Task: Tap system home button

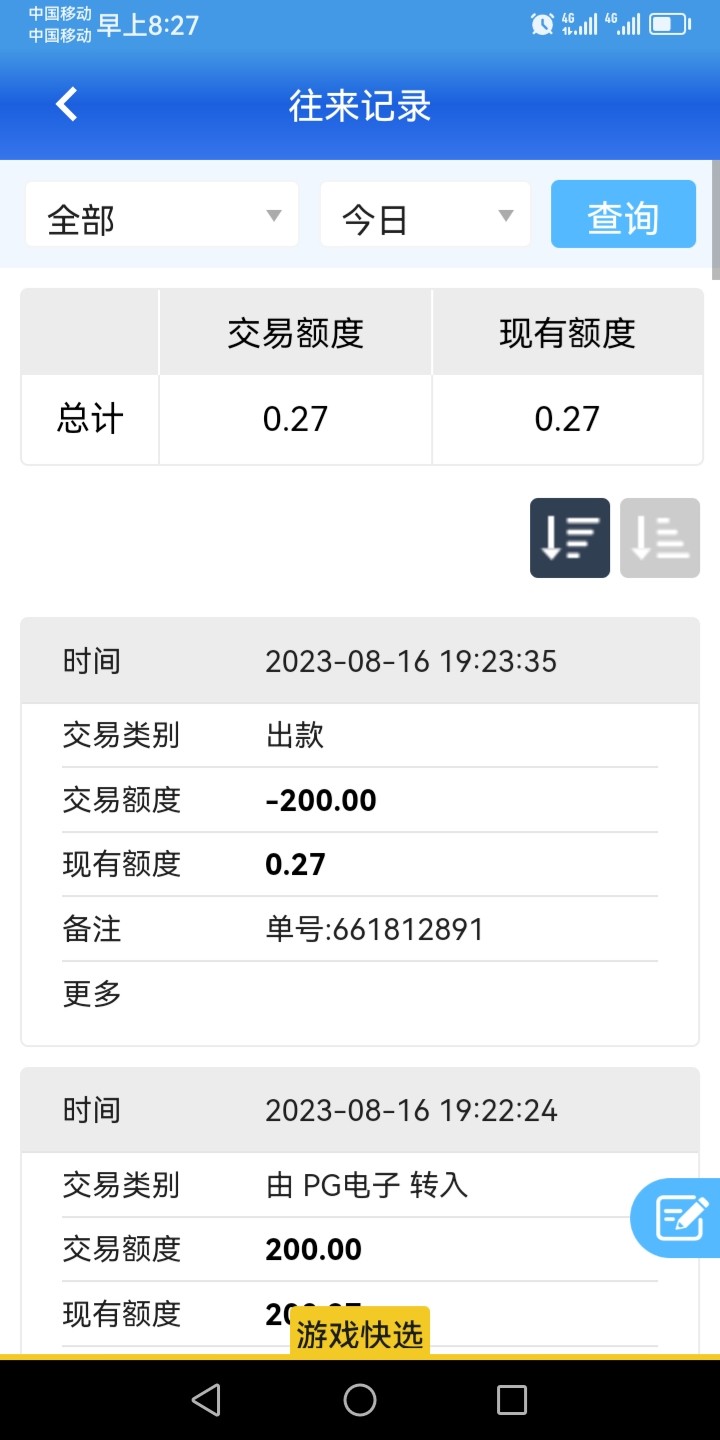Action: point(360,1400)
